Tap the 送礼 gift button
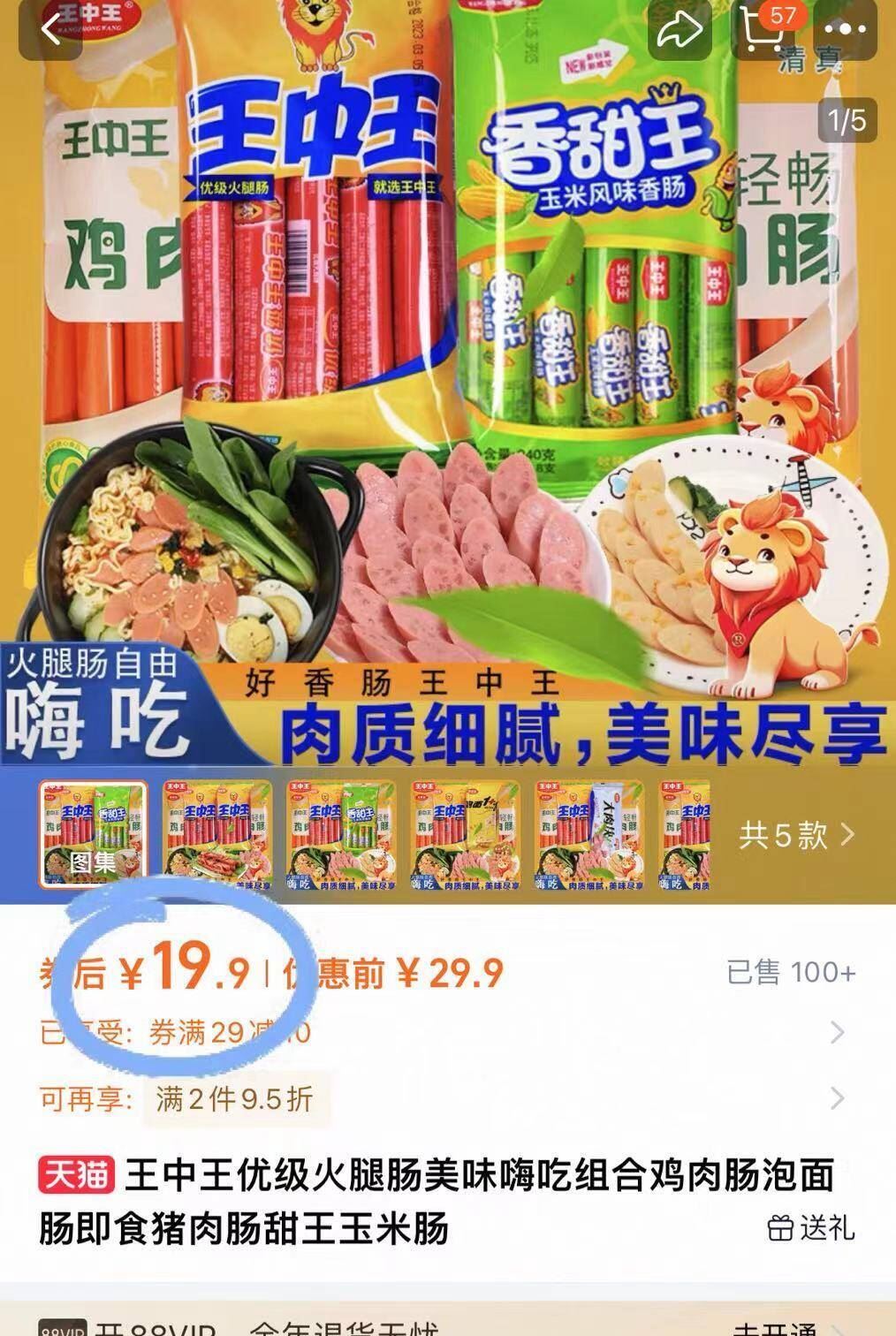Viewport: 896px width, 1336px height. pos(811,1227)
